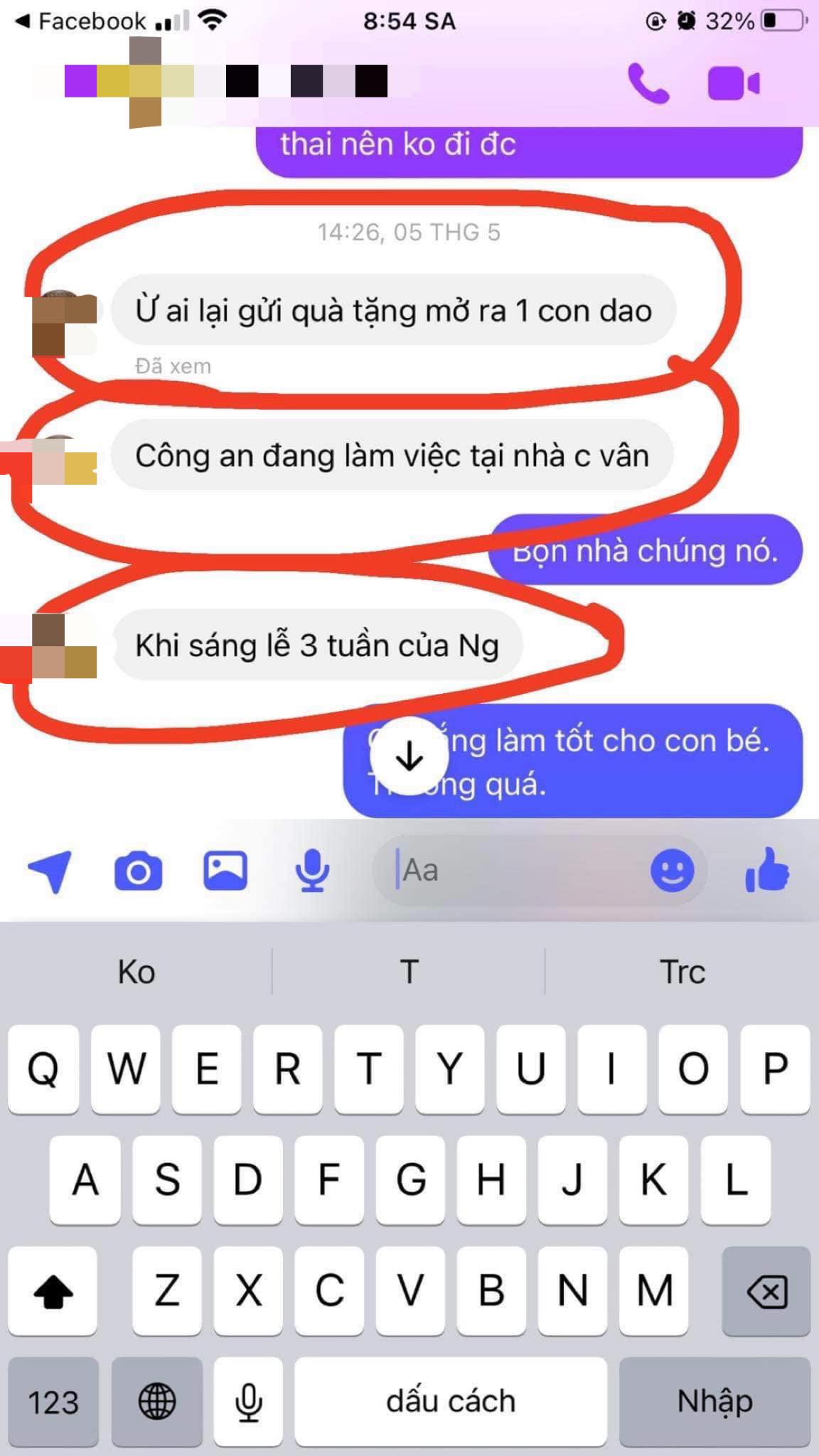Jump to latest messages with down arrow
The image size is (819, 1456).
pyautogui.click(x=409, y=755)
